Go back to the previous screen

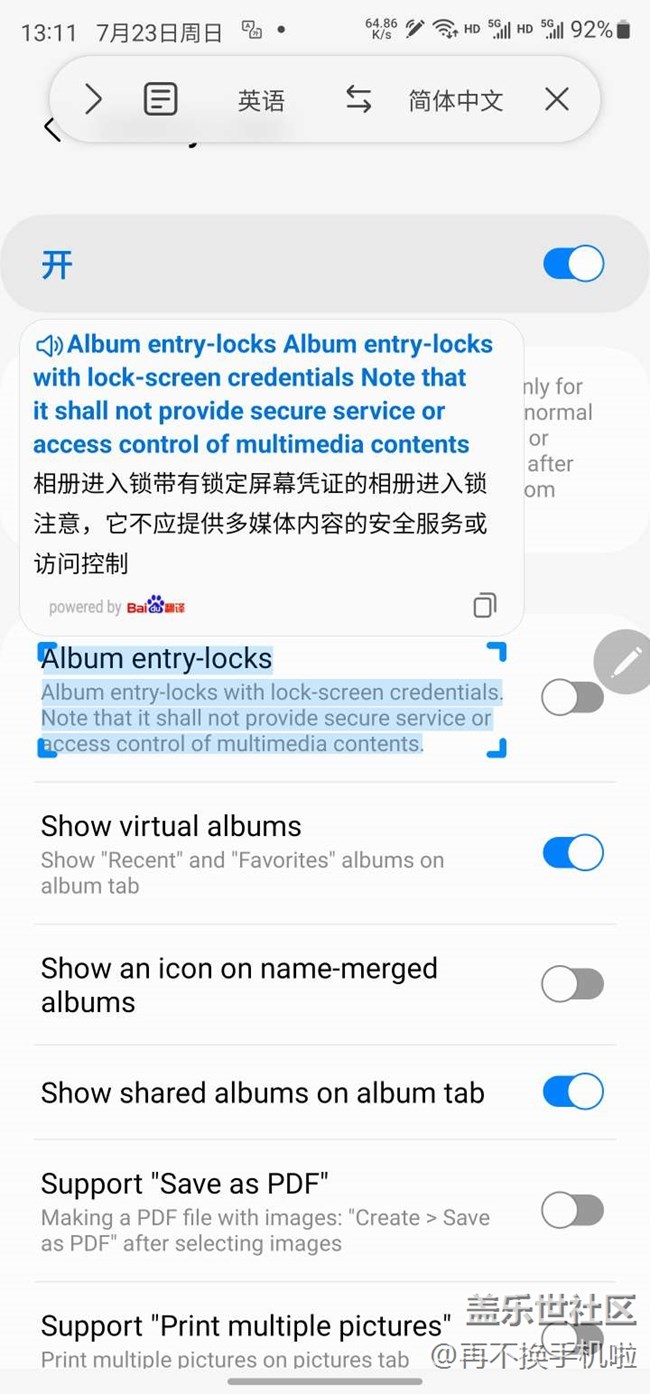pyautogui.click(x=50, y=130)
